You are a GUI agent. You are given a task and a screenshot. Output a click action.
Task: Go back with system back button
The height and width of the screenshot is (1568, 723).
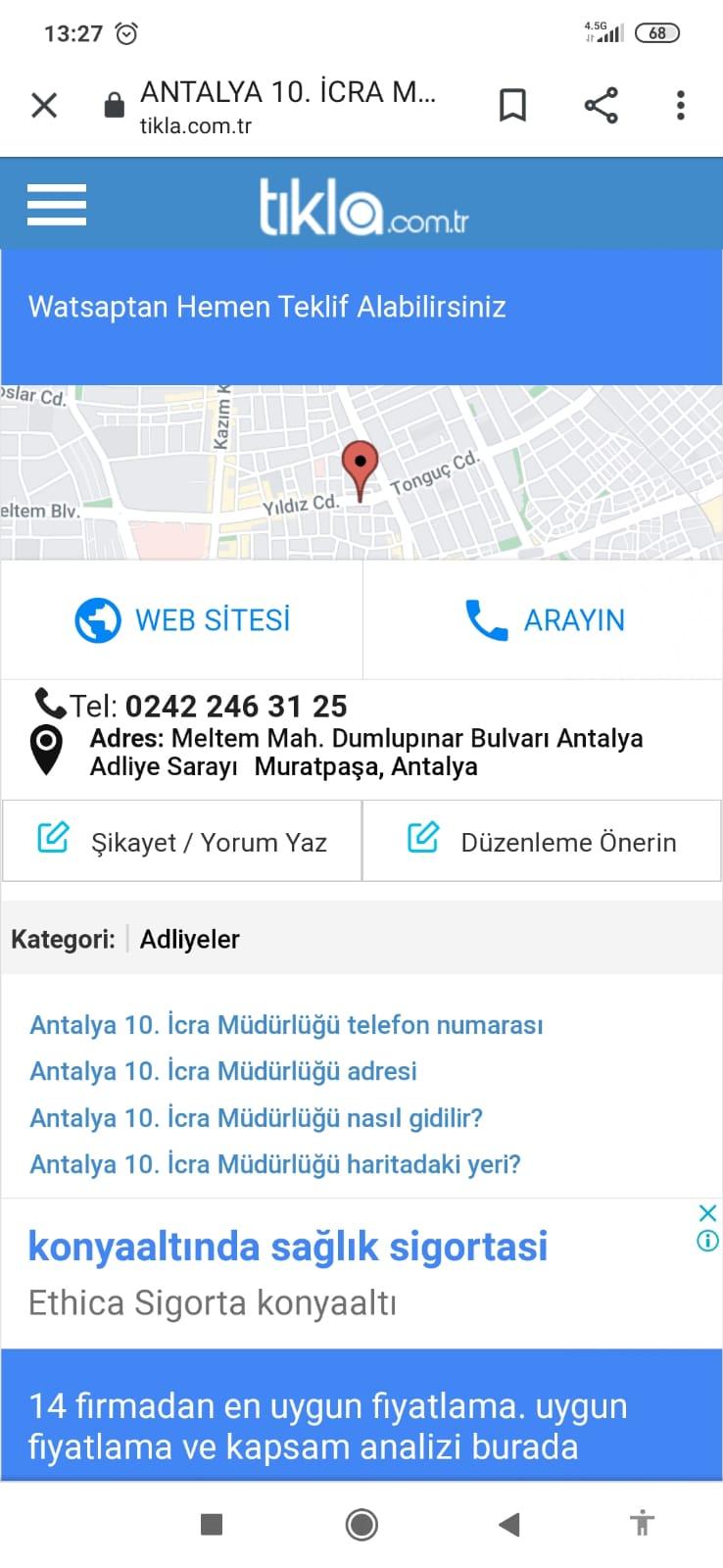(x=508, y=1524)
